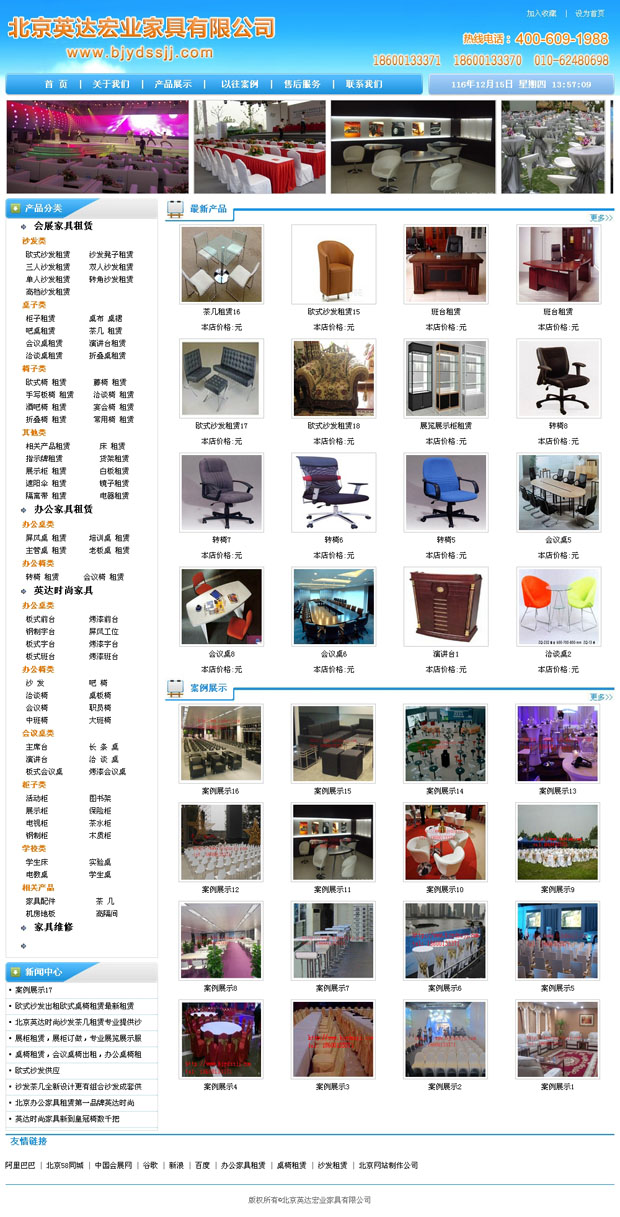Switch to 产品展示 in the nav bar
620x1217 pixels.
point(173,84)
